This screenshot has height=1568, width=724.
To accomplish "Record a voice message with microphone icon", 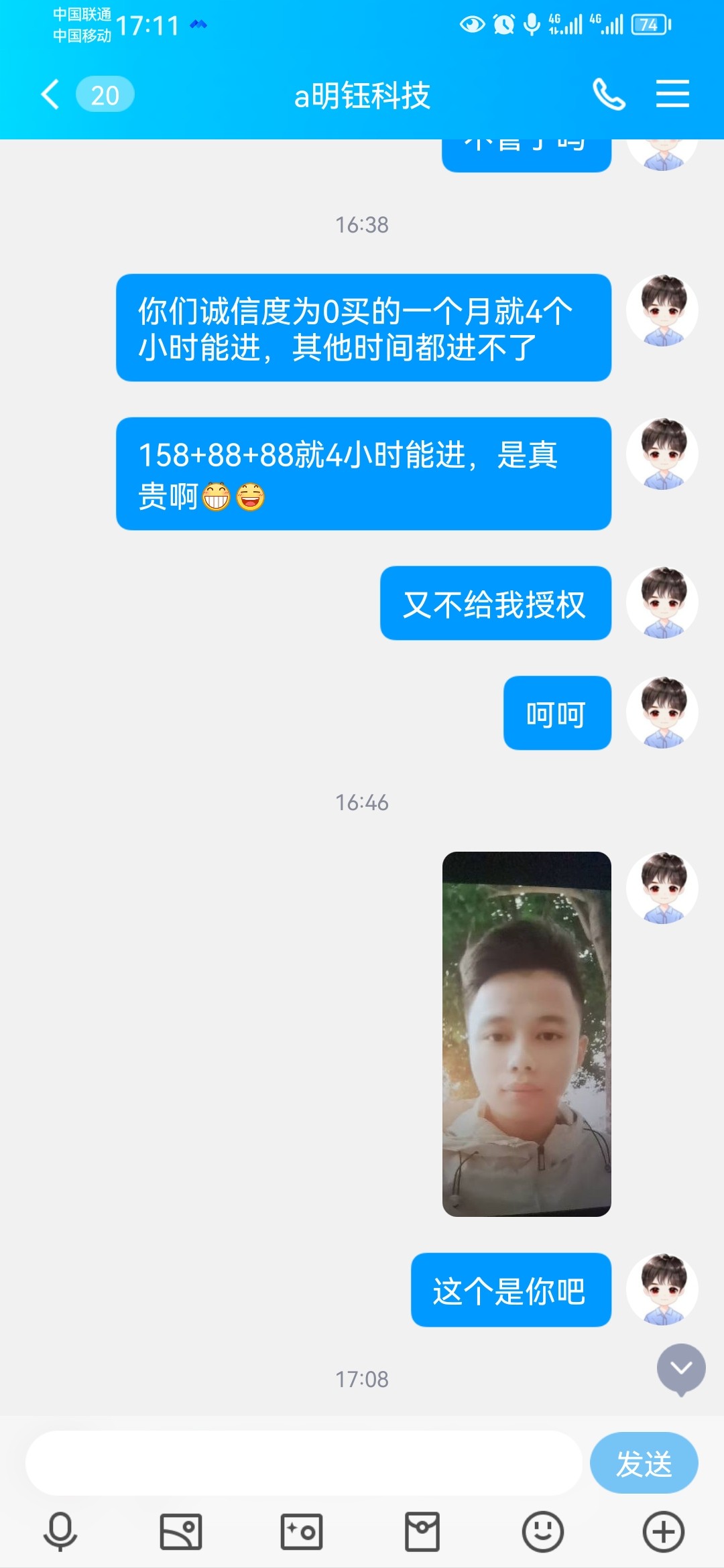I will pos(60,1532).
